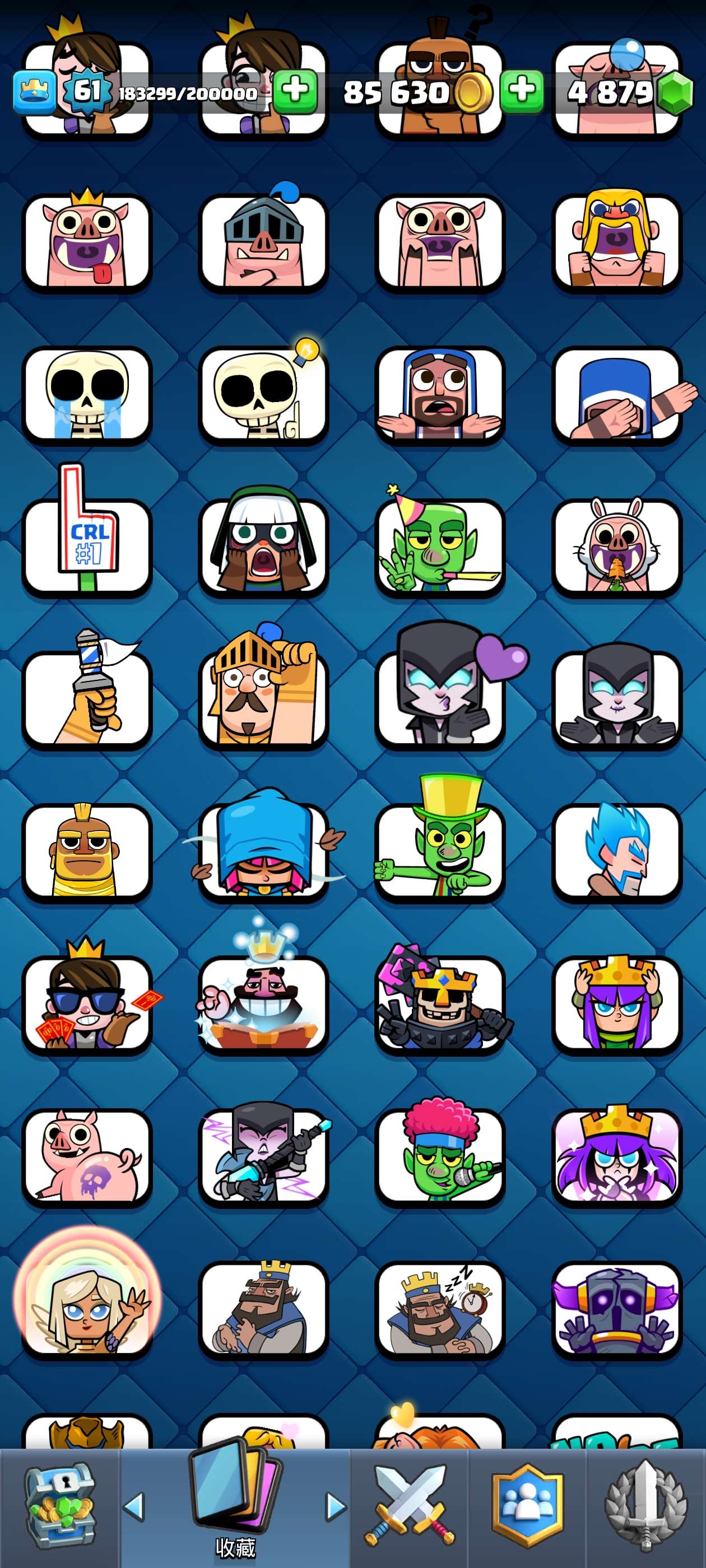Pick the goblin with party hat emote
The image size is (706, 1568).
pyautogui.click(x=440, y=545)
